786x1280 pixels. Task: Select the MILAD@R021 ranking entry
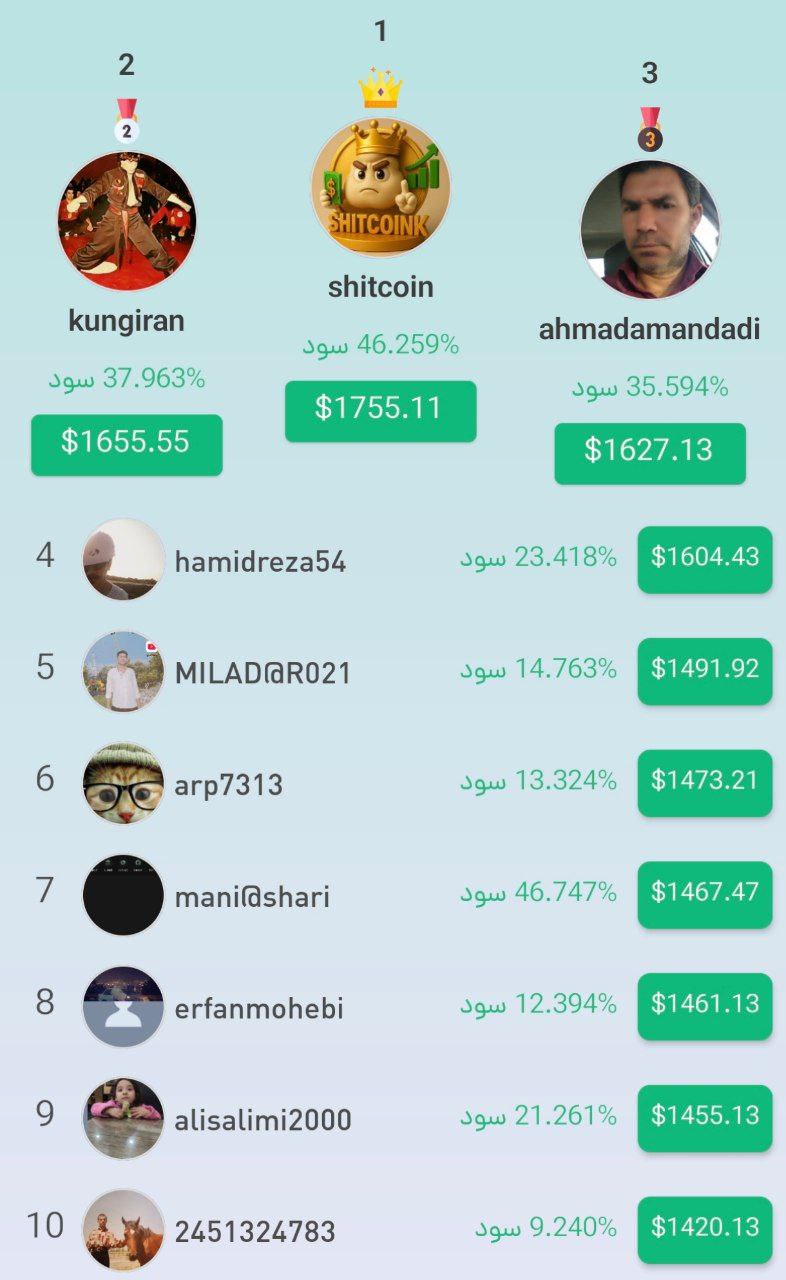click(262, 673)
